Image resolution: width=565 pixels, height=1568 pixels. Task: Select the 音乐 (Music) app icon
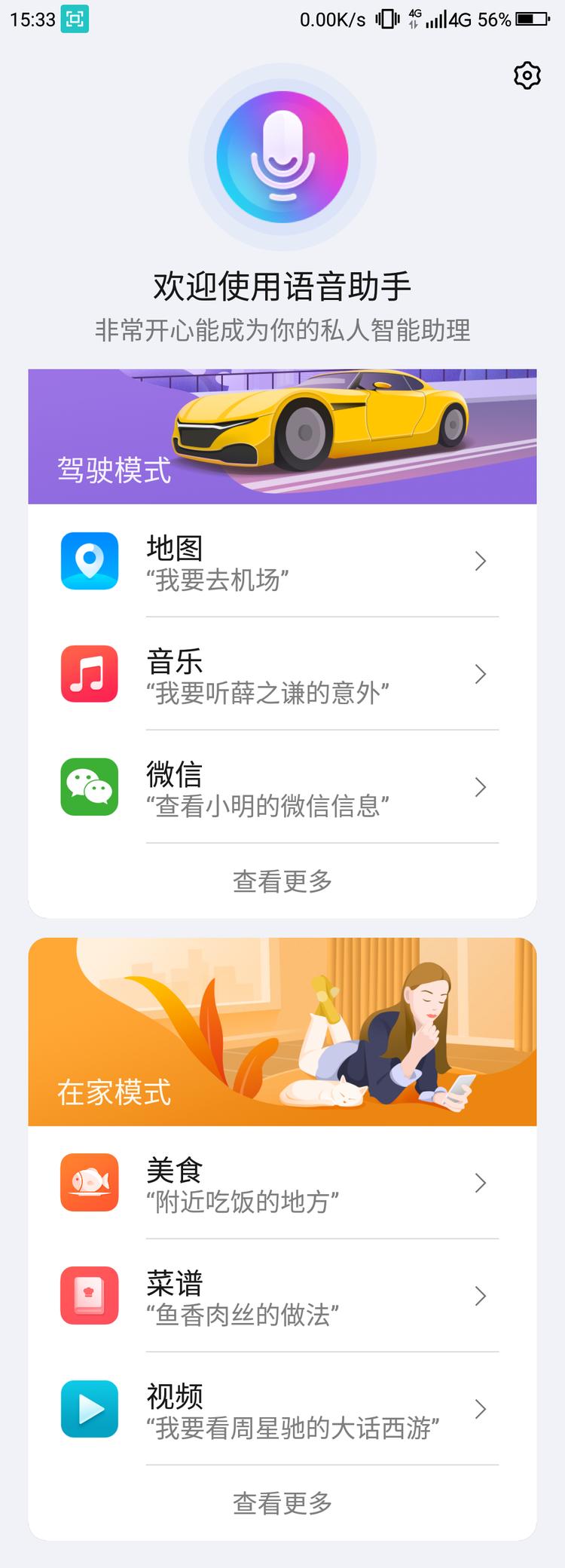click(89, 675)
